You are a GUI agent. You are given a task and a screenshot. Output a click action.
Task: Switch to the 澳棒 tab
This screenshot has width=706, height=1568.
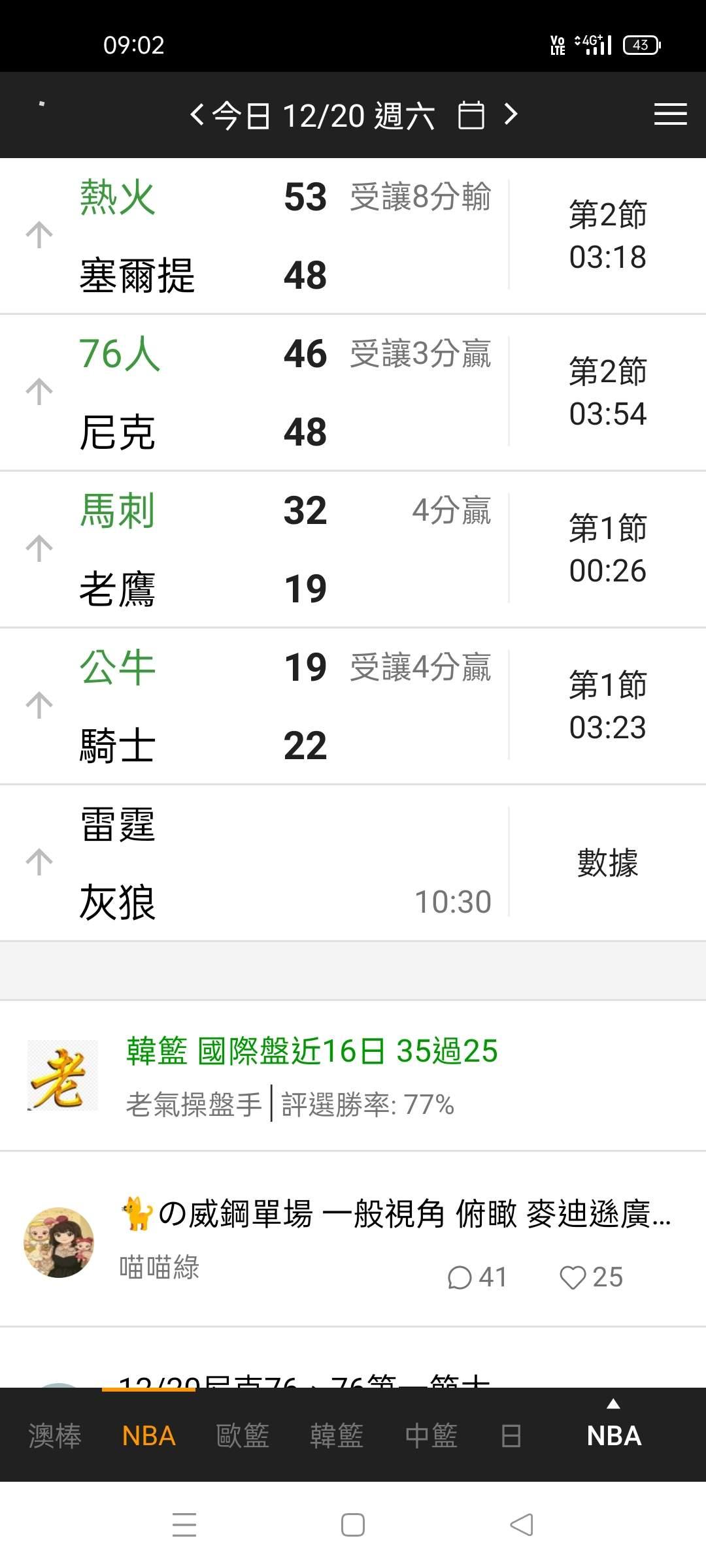pos(55,1435)
